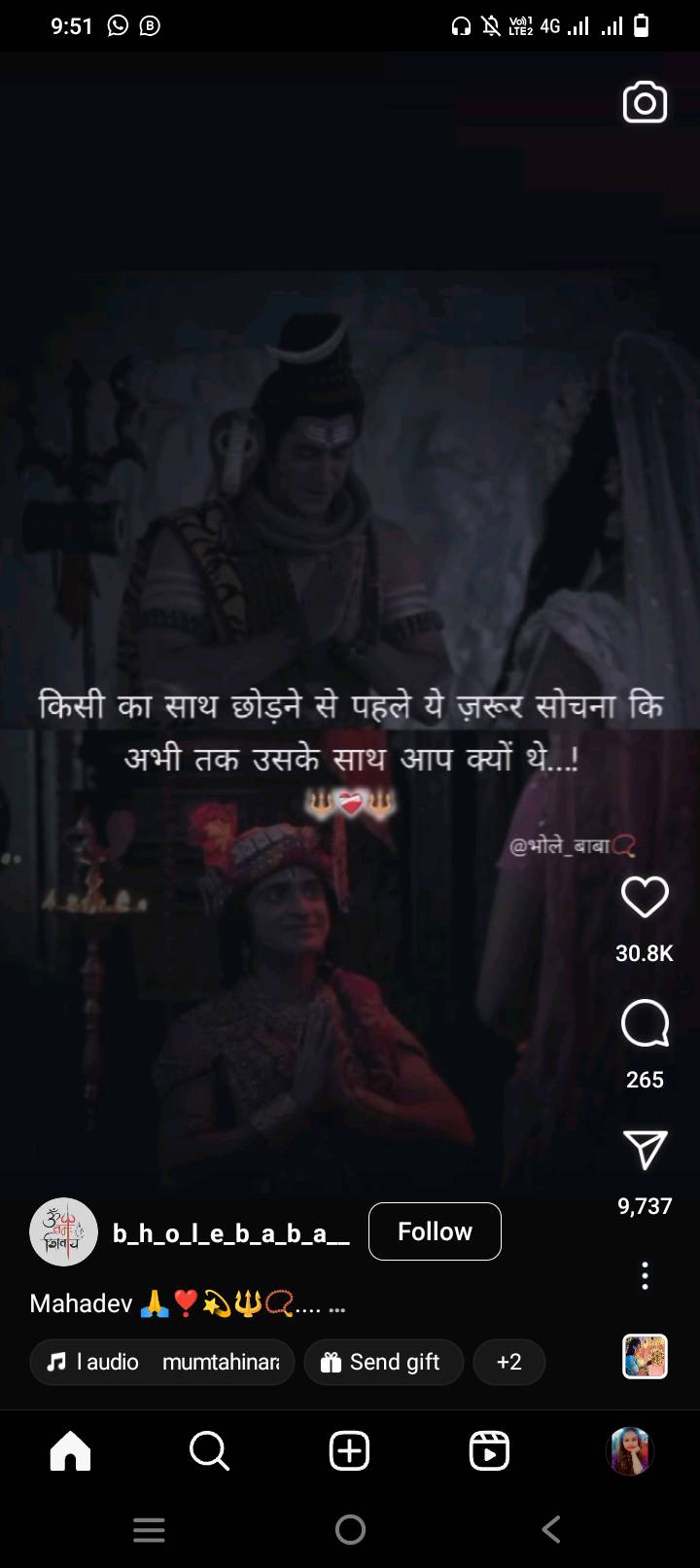
Task: Open the b_h_o_l_e_b_a_b_a__ username link
Action: 231,1233
